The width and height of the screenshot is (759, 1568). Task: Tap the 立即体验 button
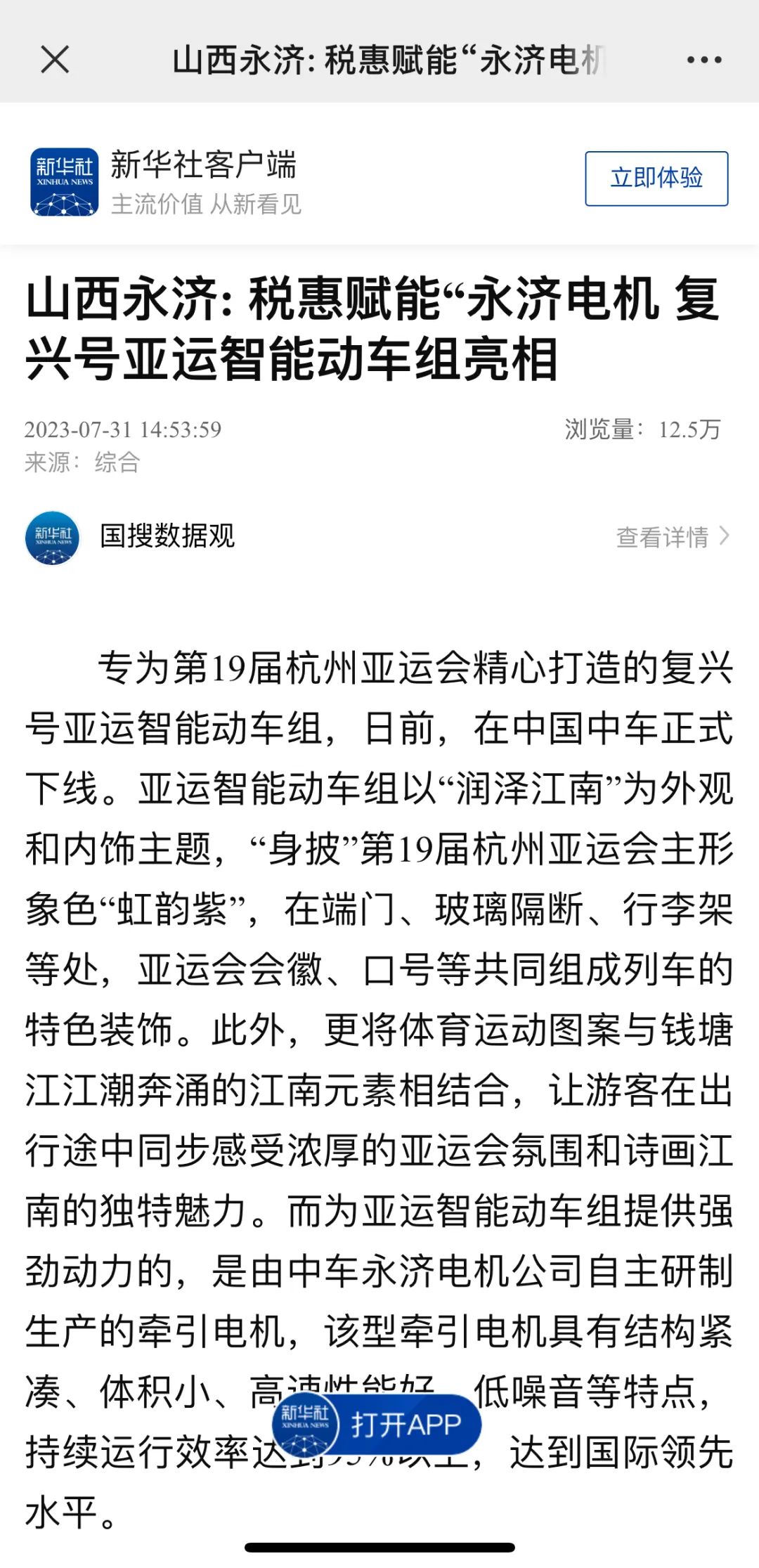656,179
